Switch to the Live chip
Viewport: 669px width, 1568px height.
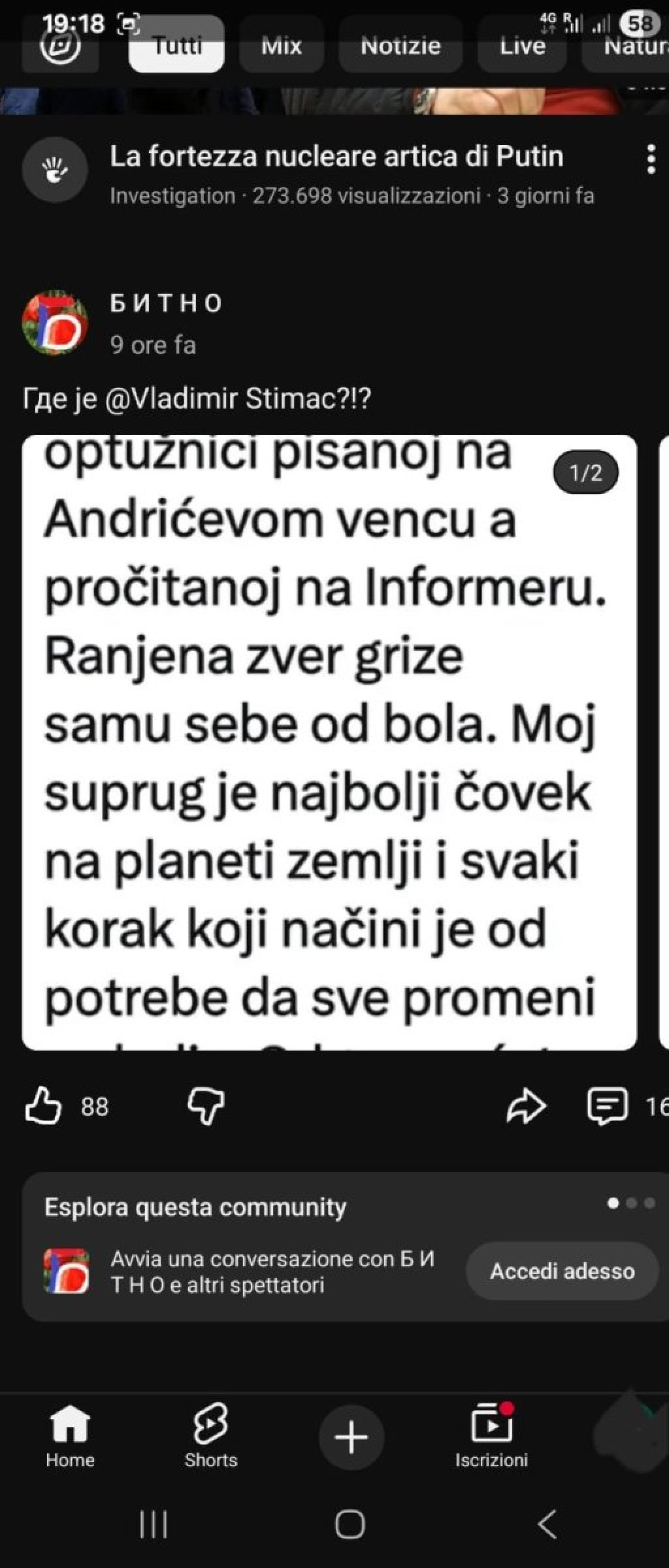tap(522, 46)
